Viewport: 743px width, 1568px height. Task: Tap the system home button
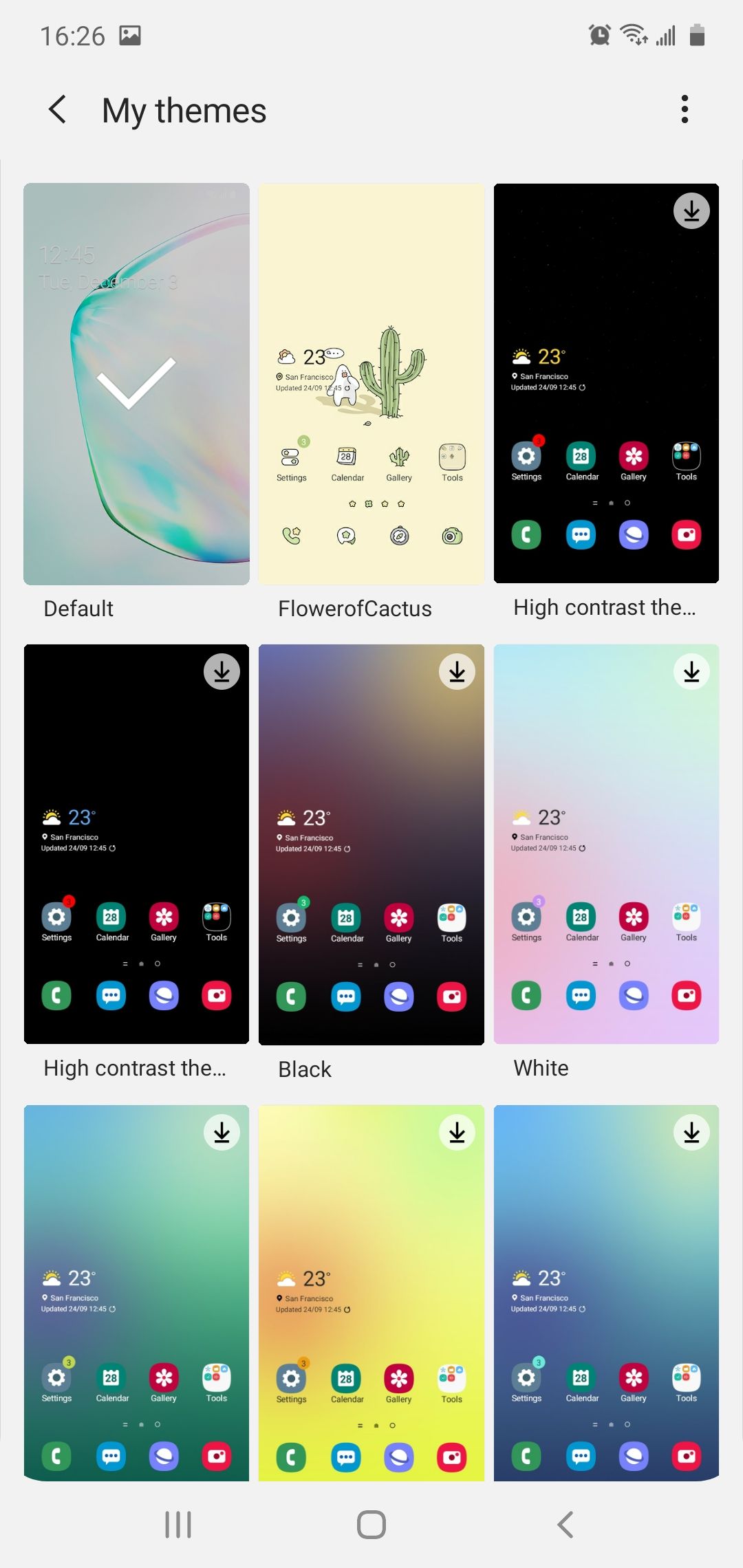[371, 1525]
